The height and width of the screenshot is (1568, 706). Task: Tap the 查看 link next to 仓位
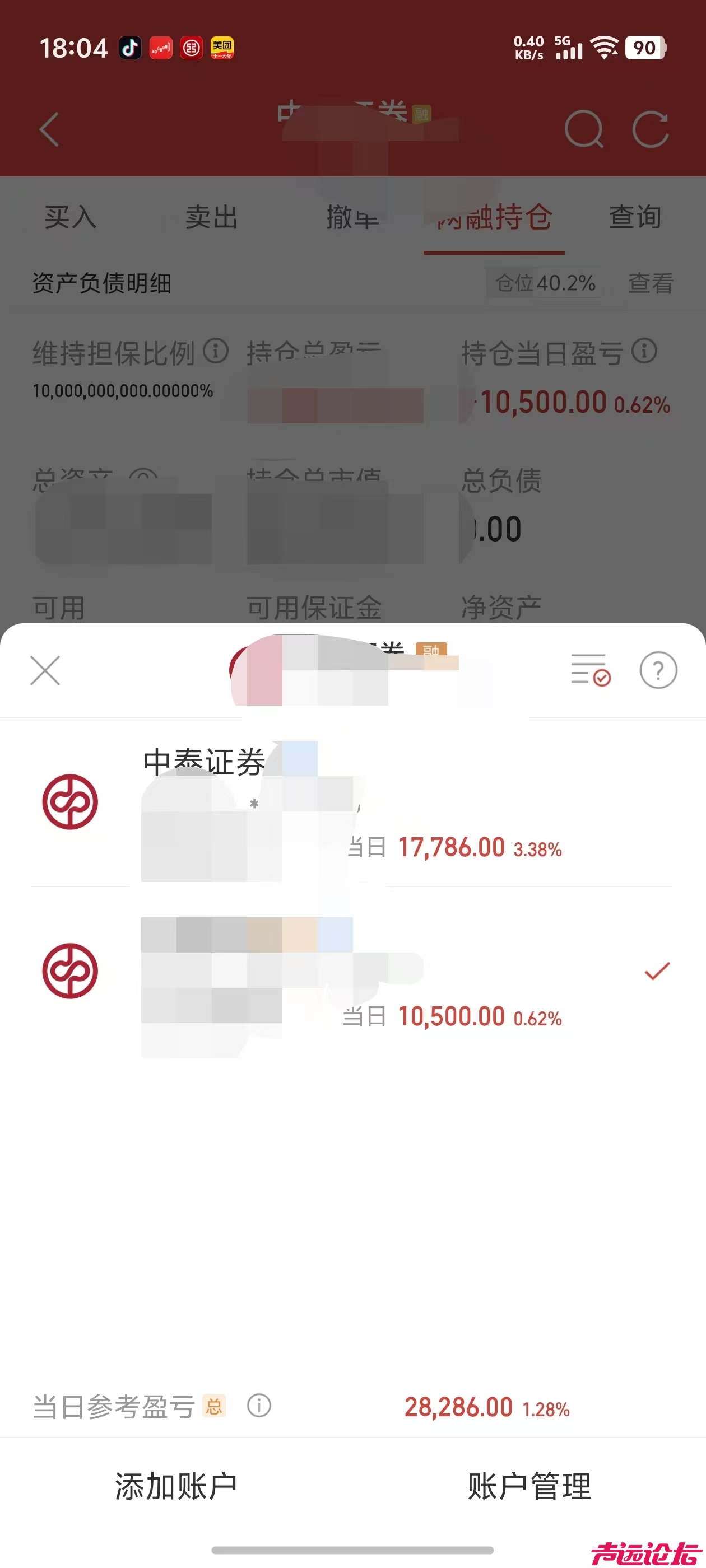point(649,283)
